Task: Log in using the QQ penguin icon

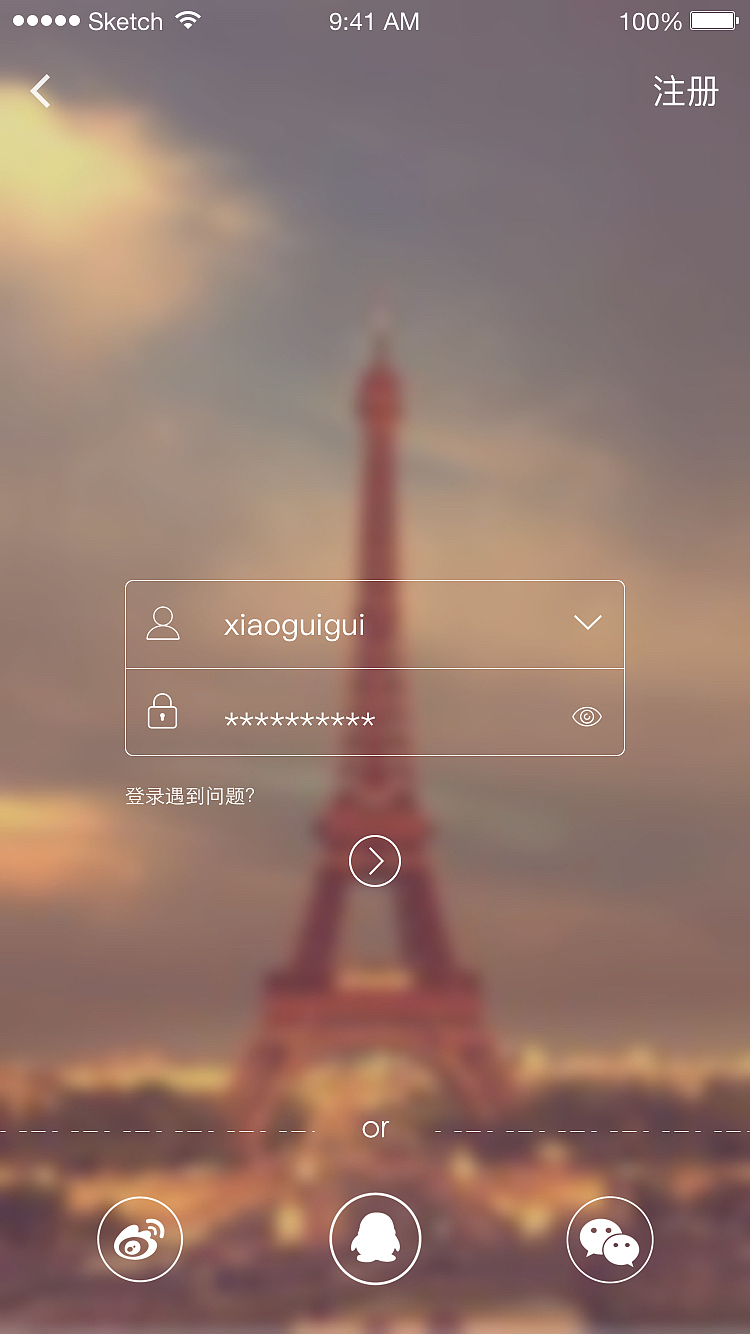Action: [375, 1239]
